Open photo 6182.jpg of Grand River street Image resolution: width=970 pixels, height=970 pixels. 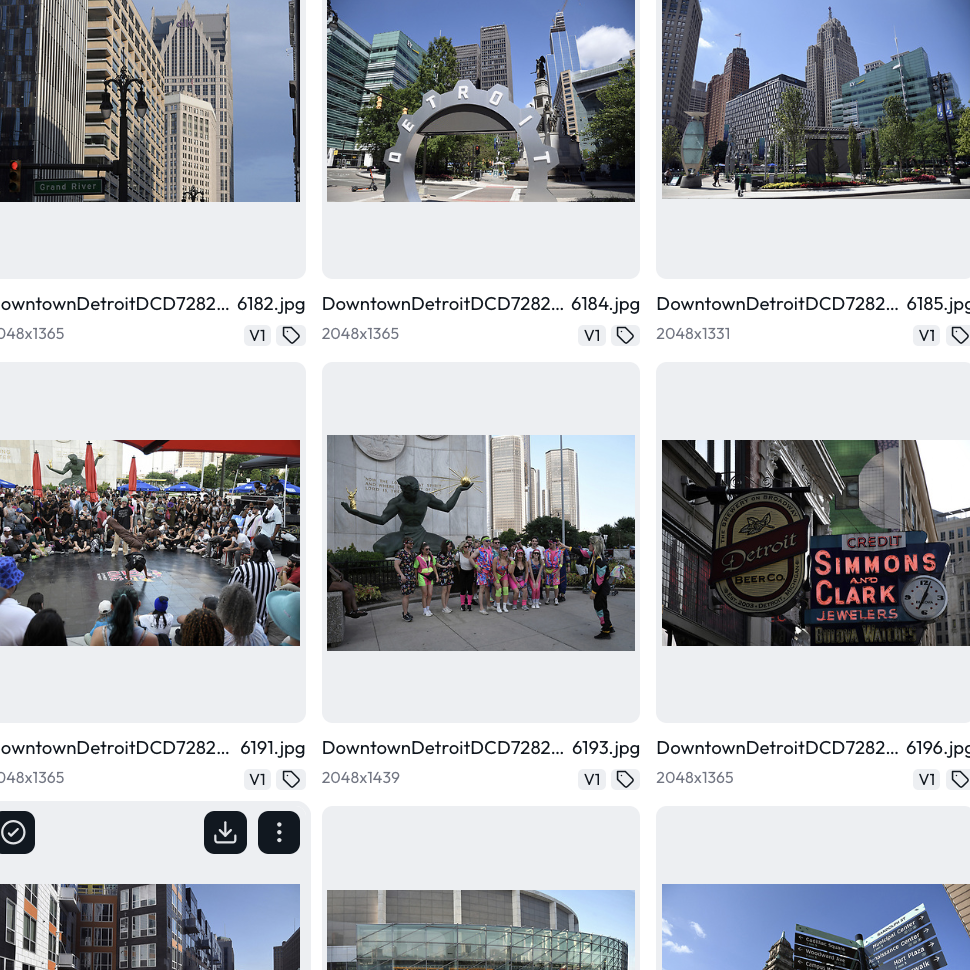tap(150, 100)
